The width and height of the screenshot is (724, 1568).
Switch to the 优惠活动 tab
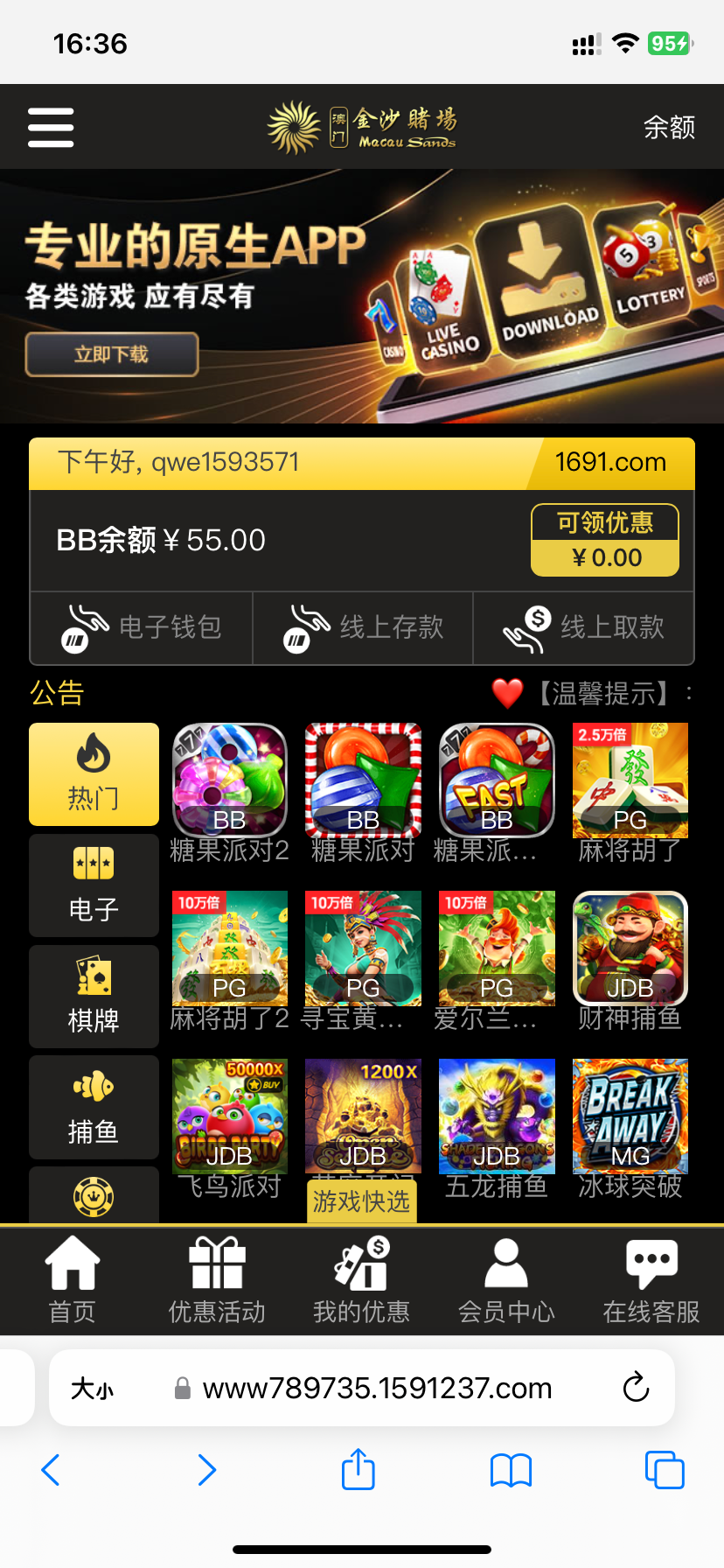(217, 1280)
